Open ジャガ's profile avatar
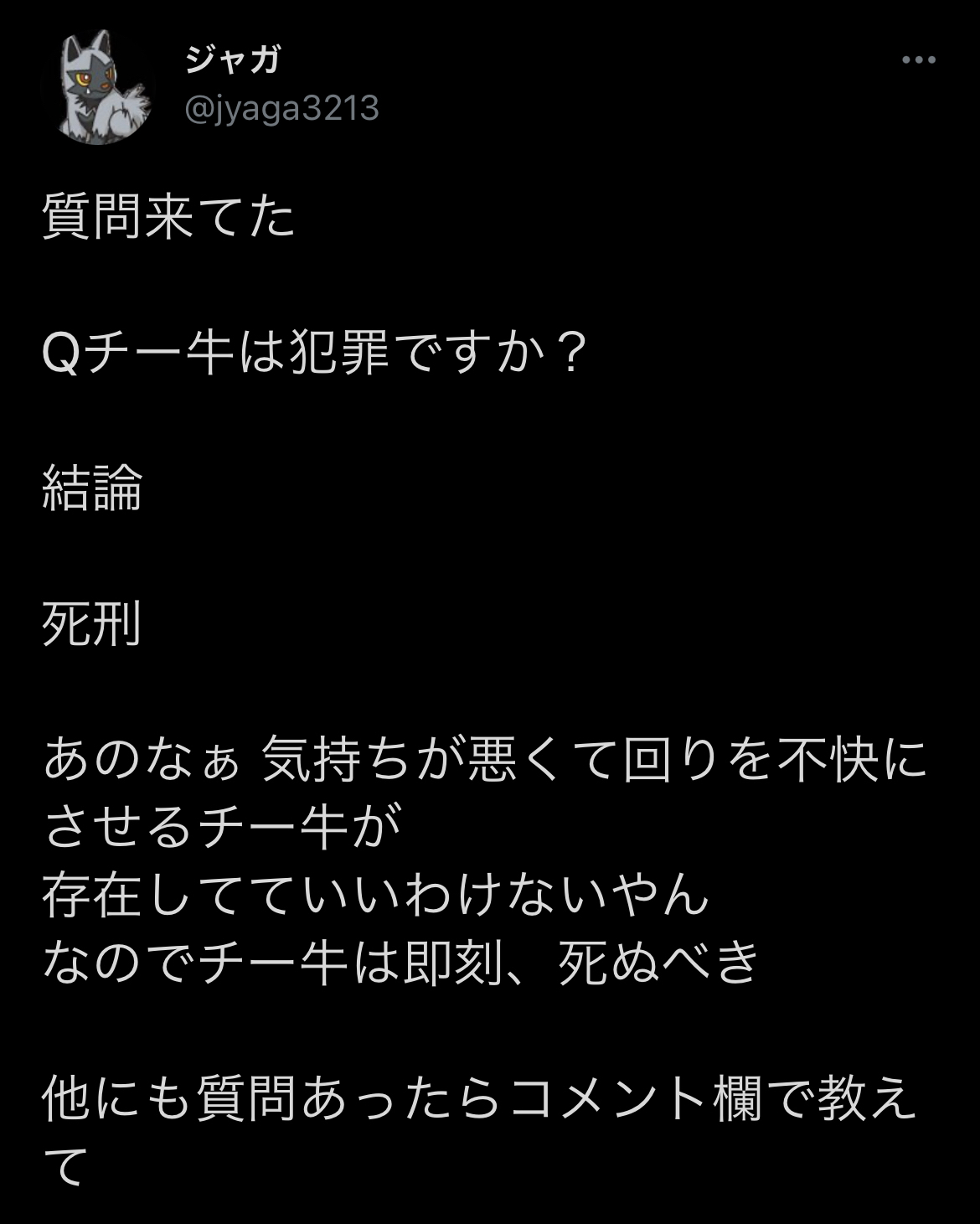Screen dimensions: 980x1224 pos(99,85)
